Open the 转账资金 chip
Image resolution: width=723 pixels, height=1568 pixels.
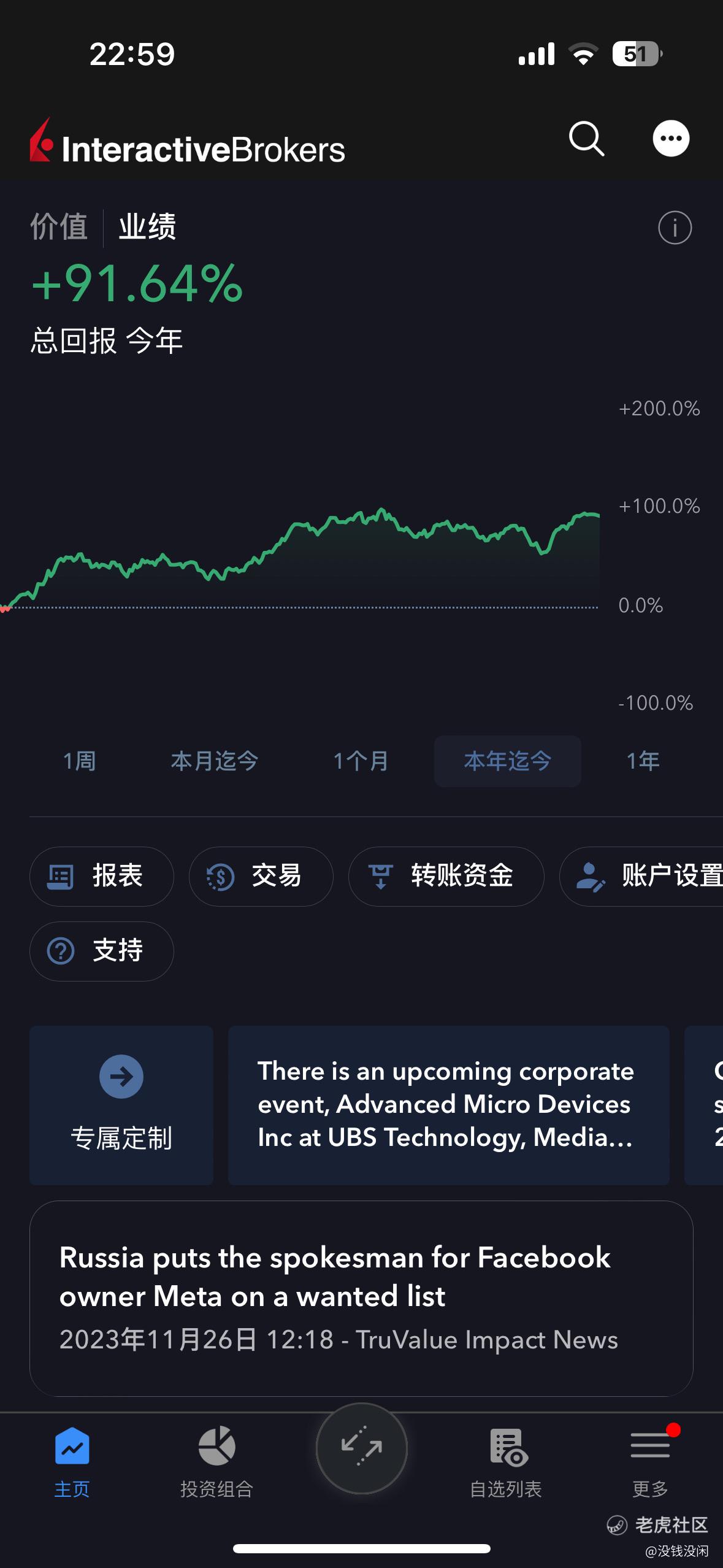[x=446, y=876]
